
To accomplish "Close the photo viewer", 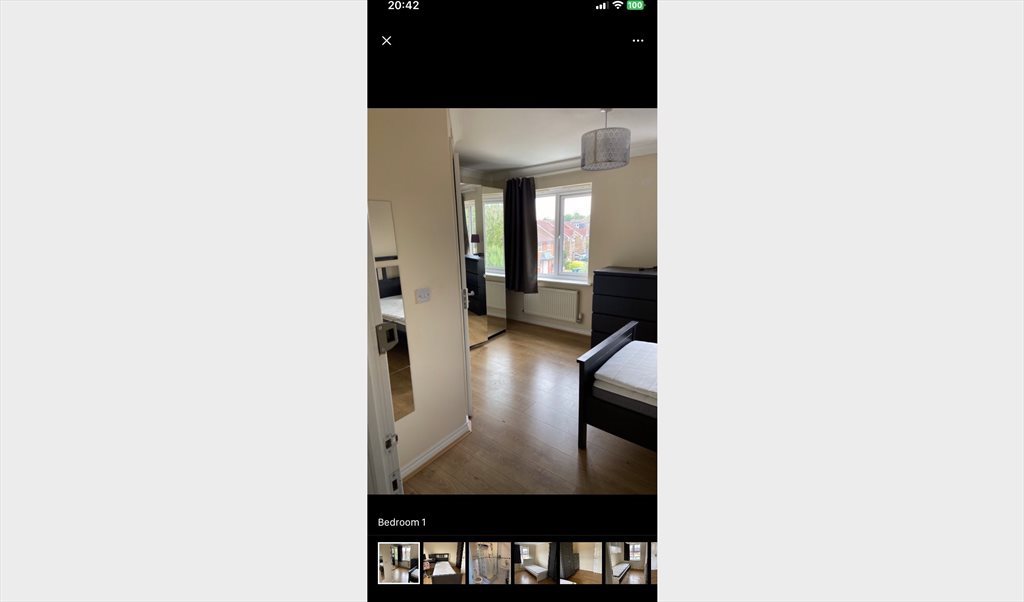I will coord(387,41).
